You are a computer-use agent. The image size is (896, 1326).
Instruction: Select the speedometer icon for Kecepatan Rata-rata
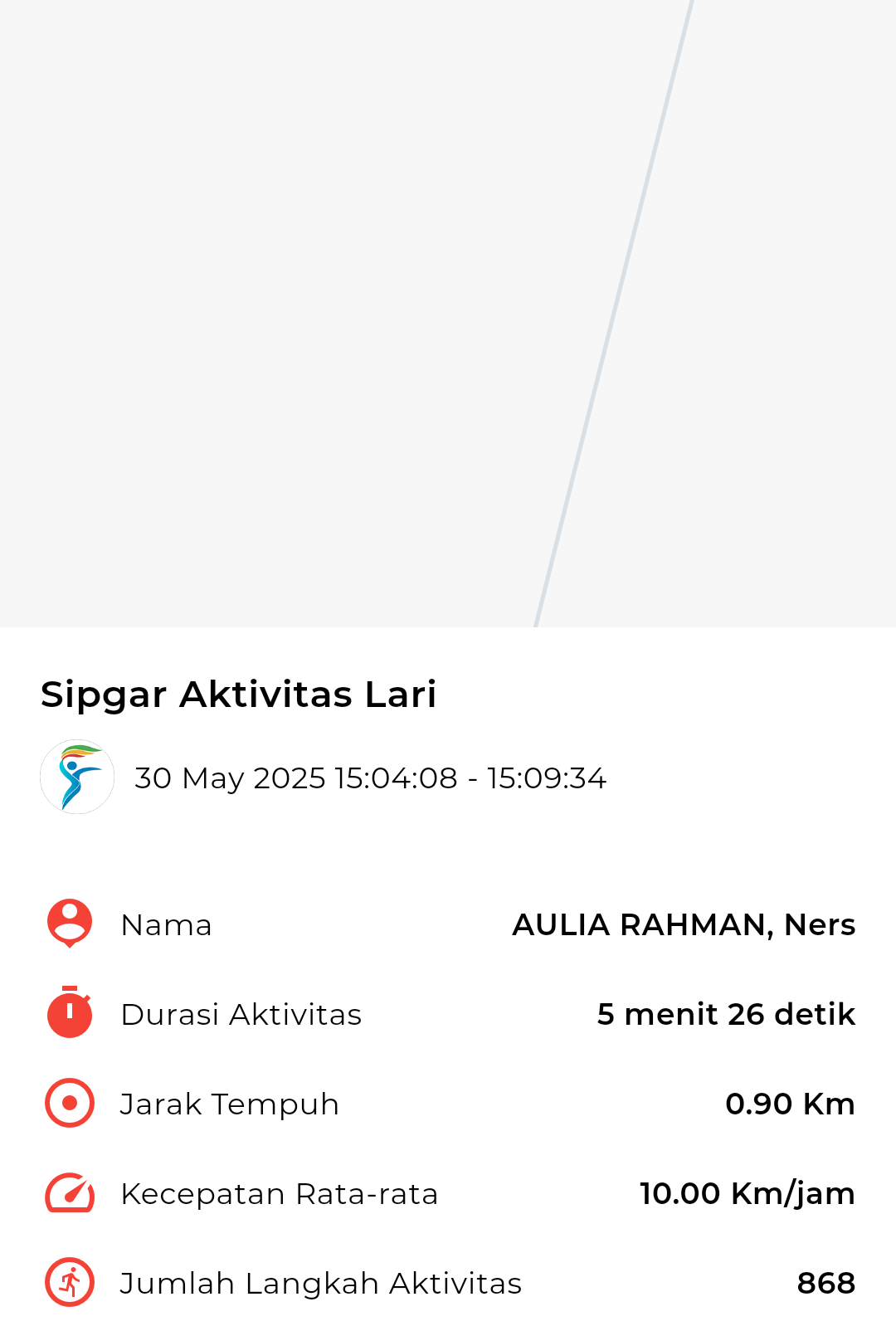[x=68, y=1193]
